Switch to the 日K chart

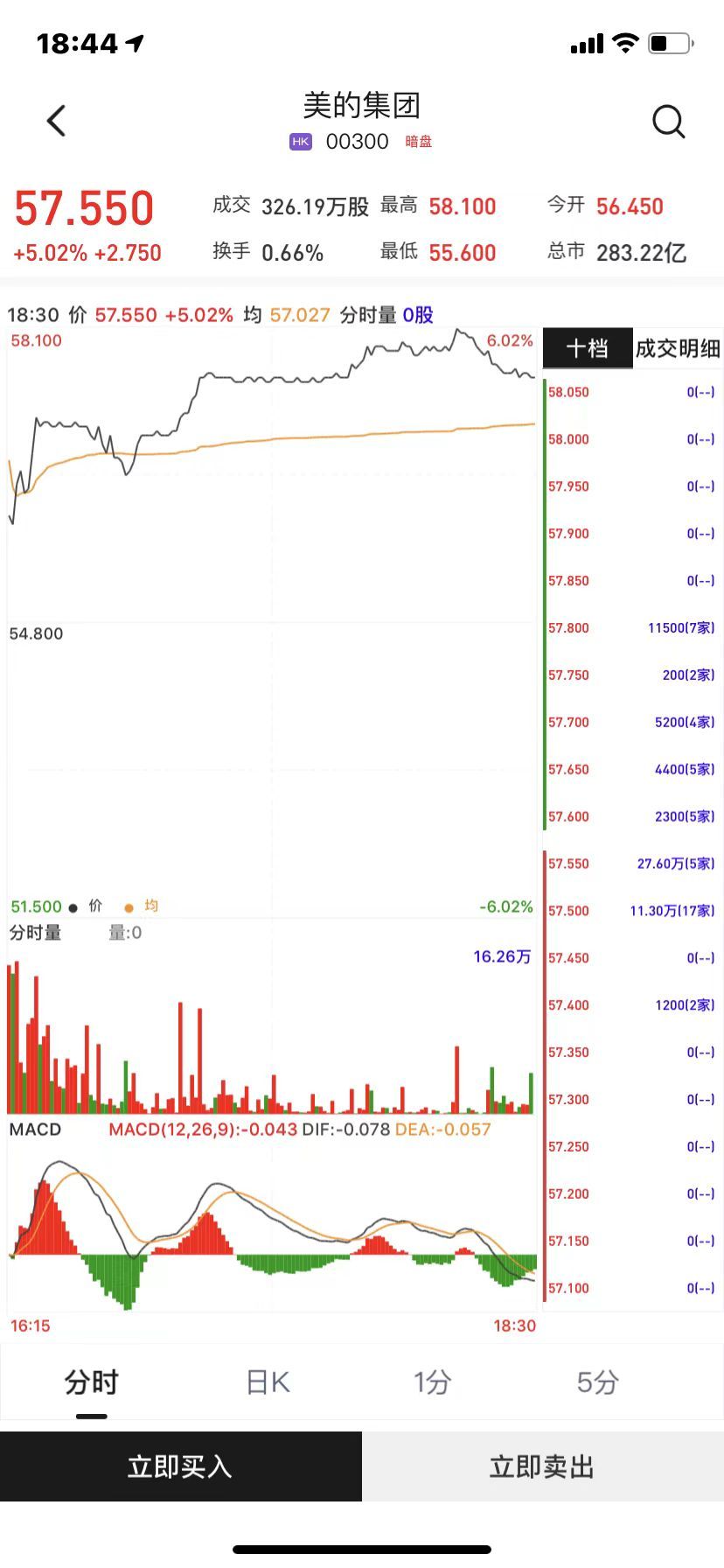(x=268, y=1382)
